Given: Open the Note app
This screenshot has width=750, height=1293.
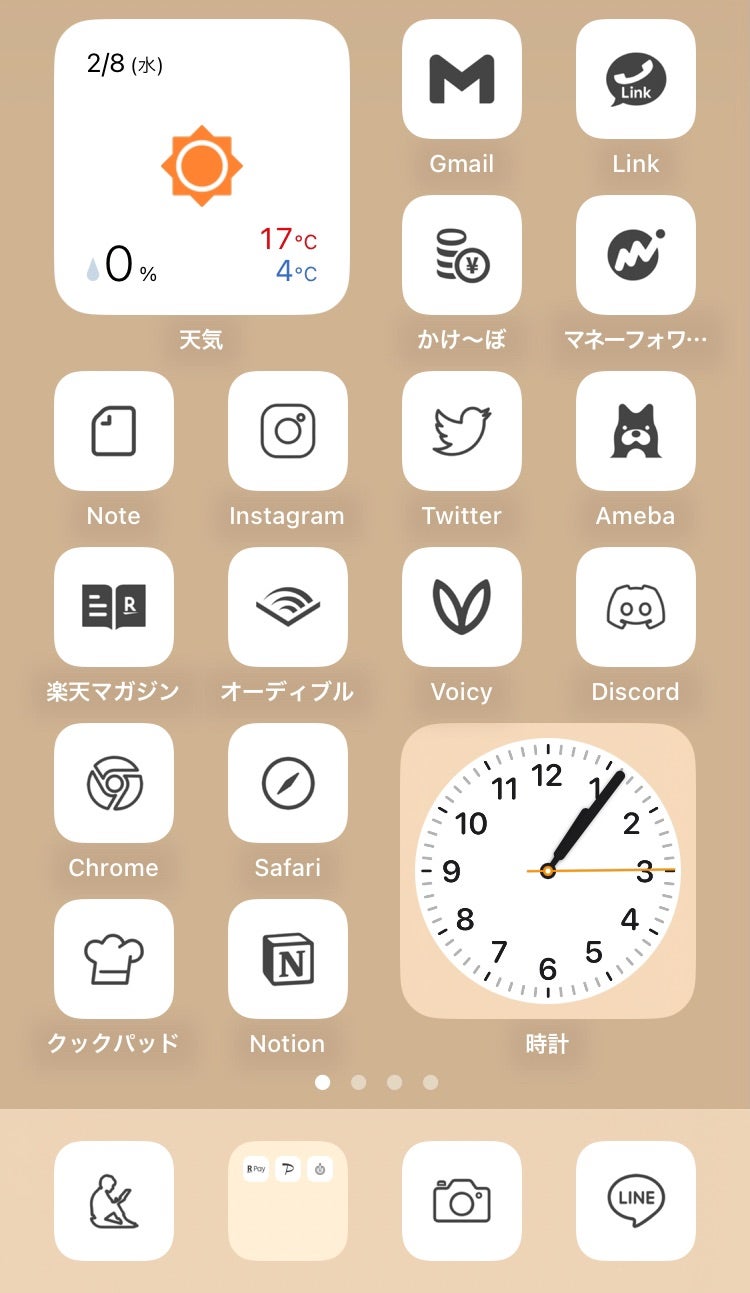Looking at the screenshot, I should pos(113,431).
